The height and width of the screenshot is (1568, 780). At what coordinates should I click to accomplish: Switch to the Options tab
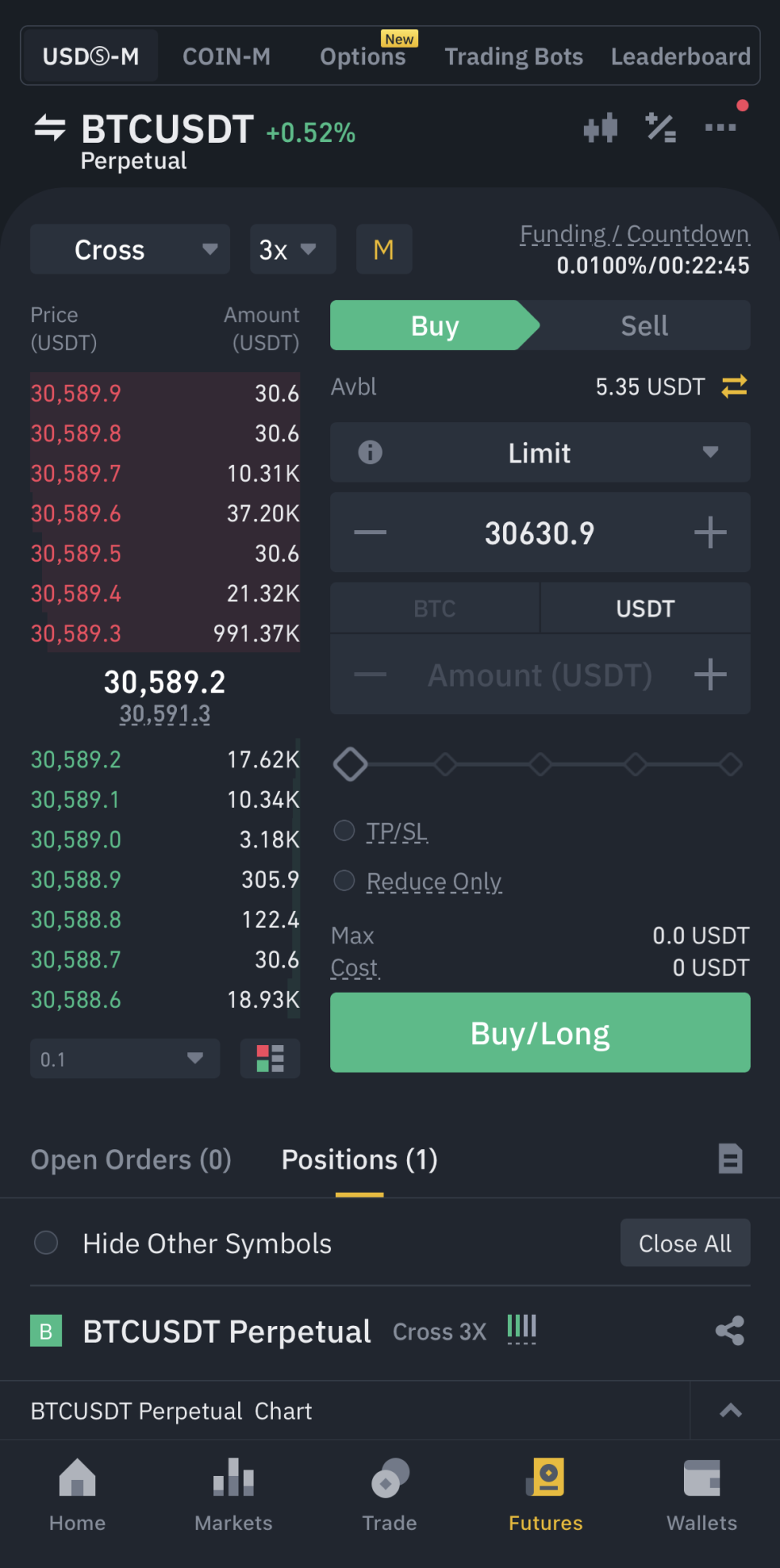point(363,56)
